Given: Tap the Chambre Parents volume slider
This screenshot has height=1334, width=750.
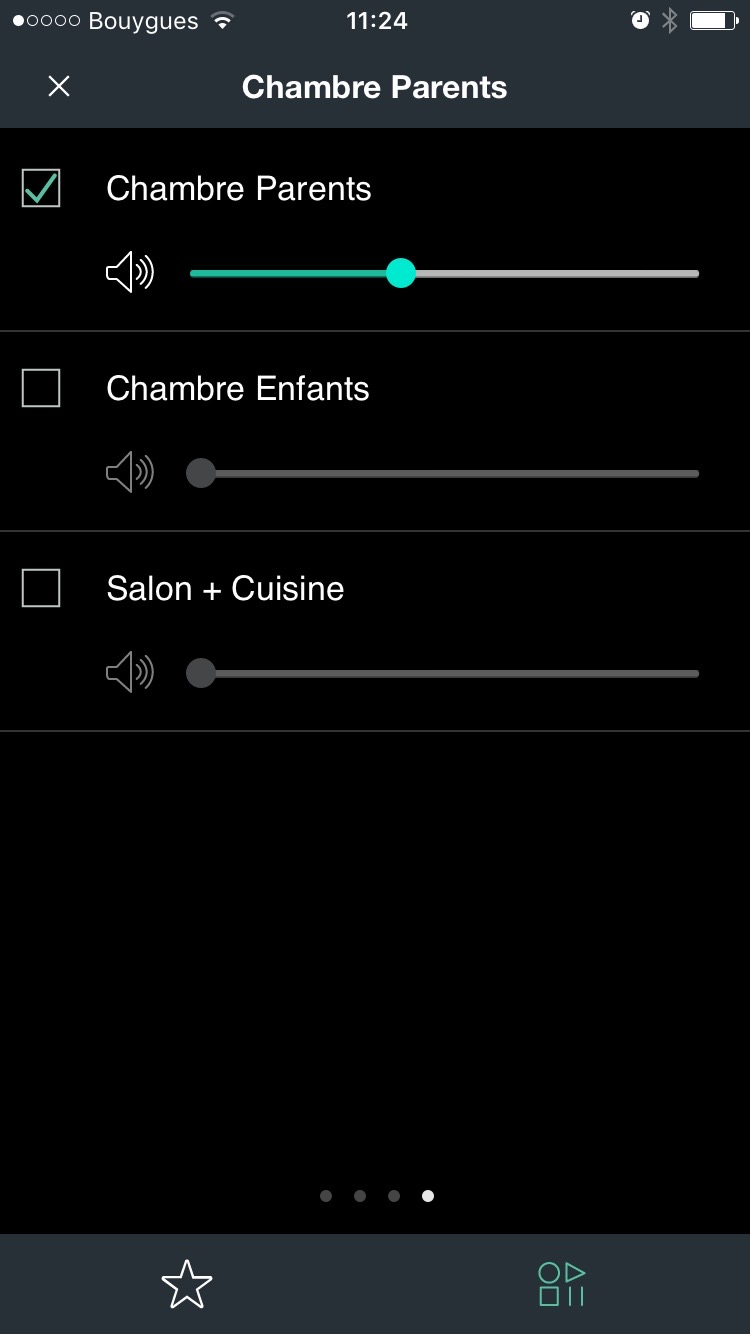Looking at the screenshot, I should coord(444,273).
